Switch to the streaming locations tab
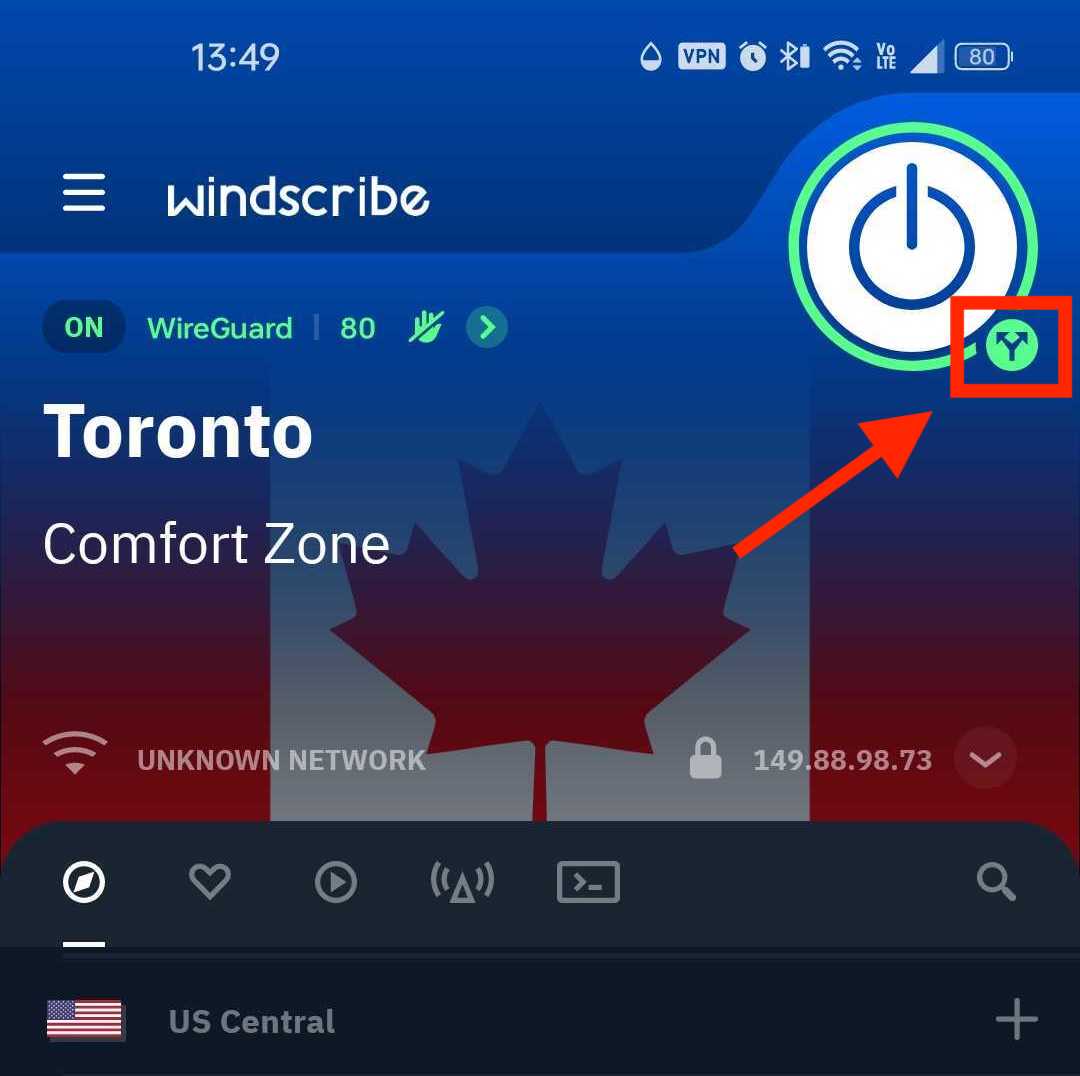 pos(336,882)
